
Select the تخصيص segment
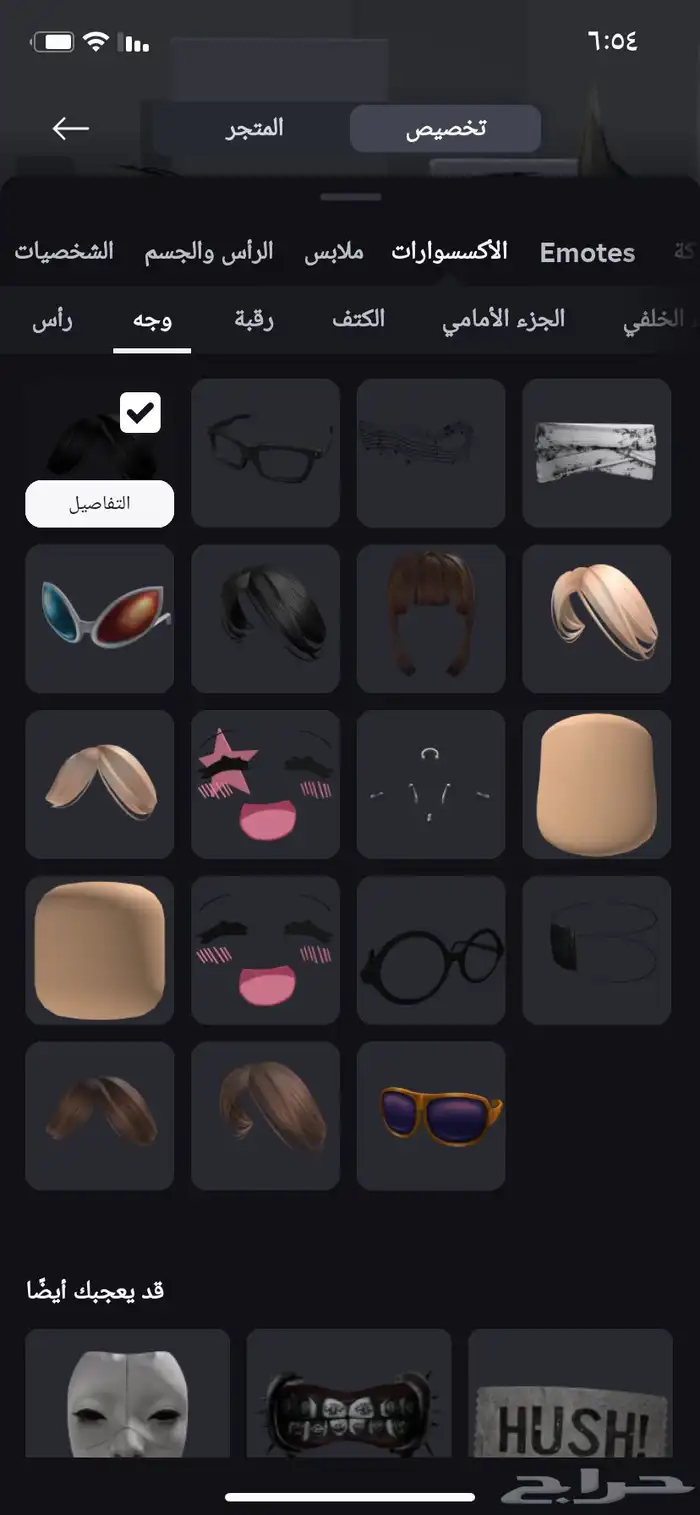click(x=446, y=130)
